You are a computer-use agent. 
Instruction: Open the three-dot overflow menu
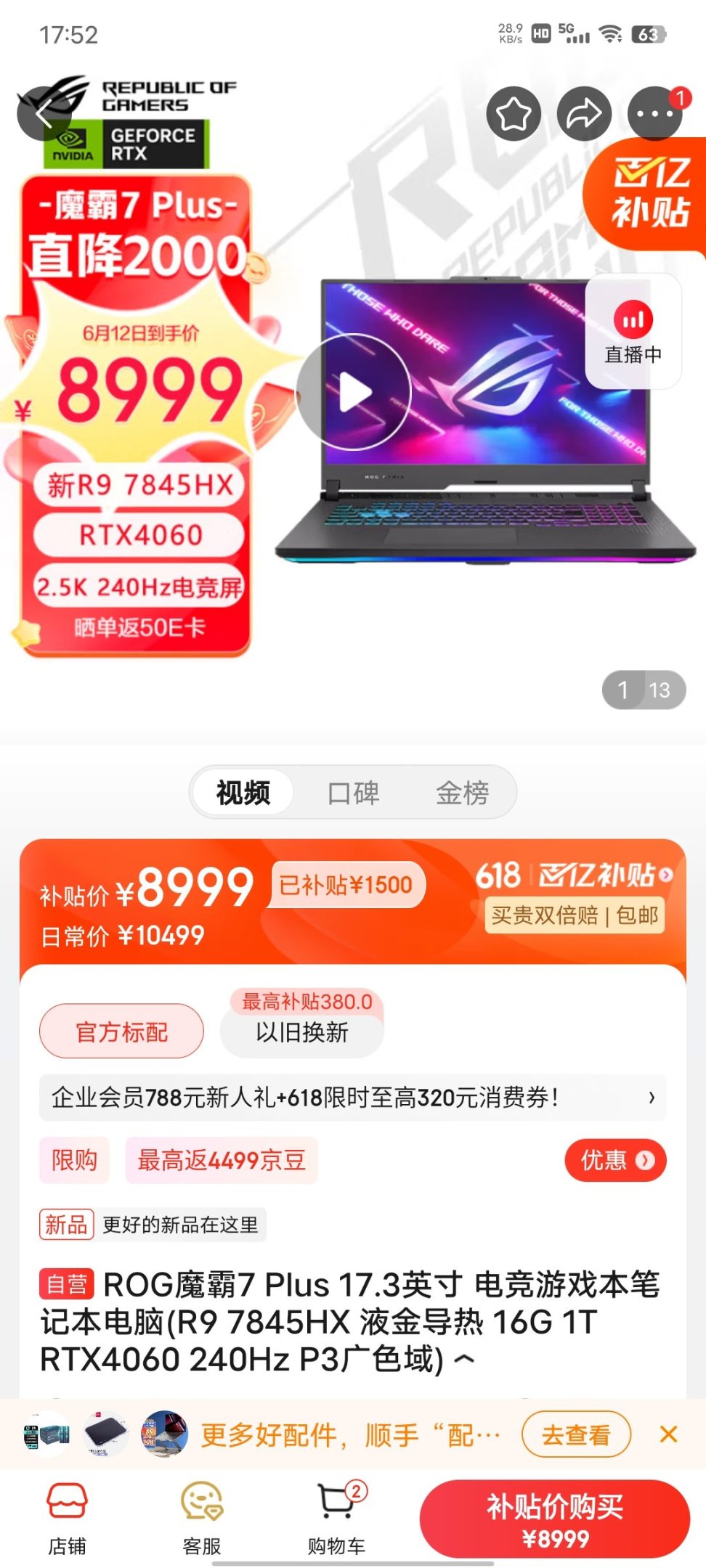[x=654, y=113]
